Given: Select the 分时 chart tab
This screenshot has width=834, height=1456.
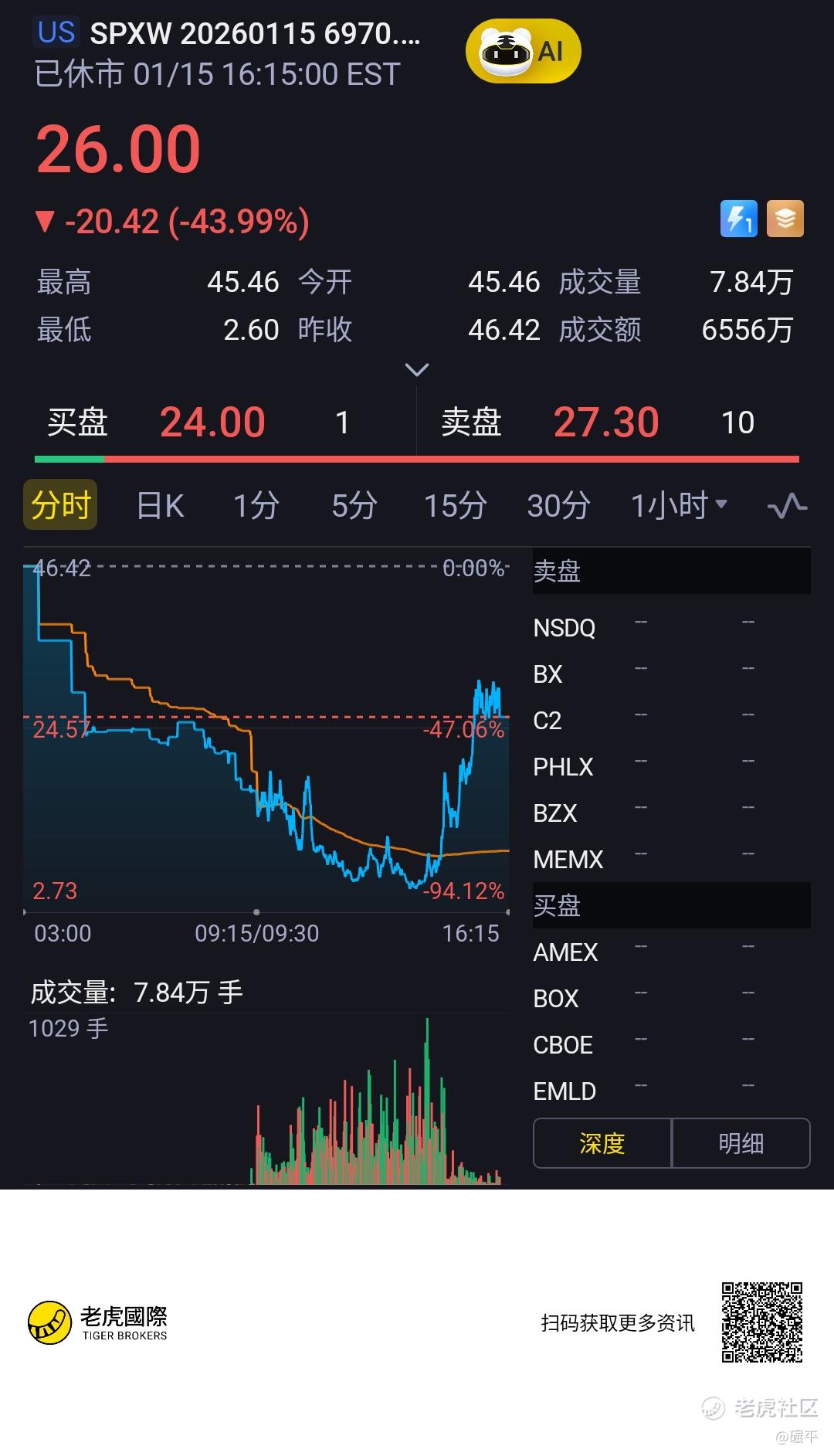Looking at the screenshot, I should [x=60, y=505].
